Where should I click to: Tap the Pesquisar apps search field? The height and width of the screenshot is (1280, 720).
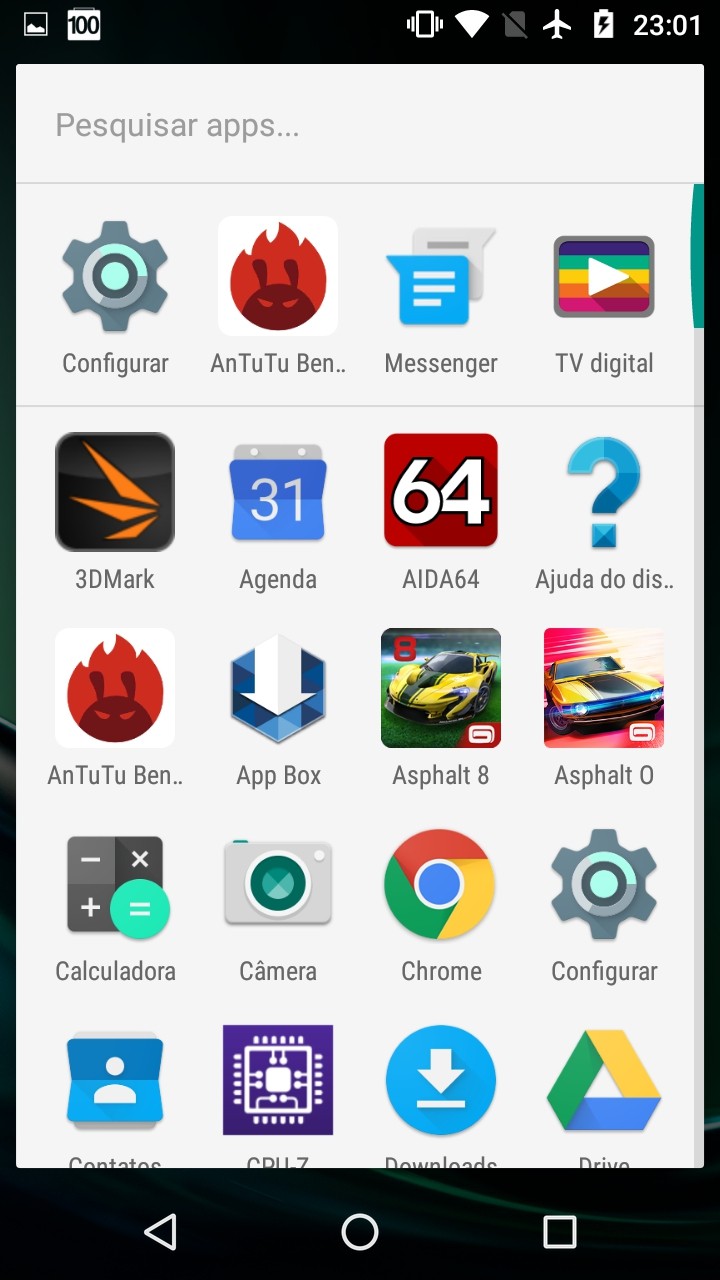point(360,125)
